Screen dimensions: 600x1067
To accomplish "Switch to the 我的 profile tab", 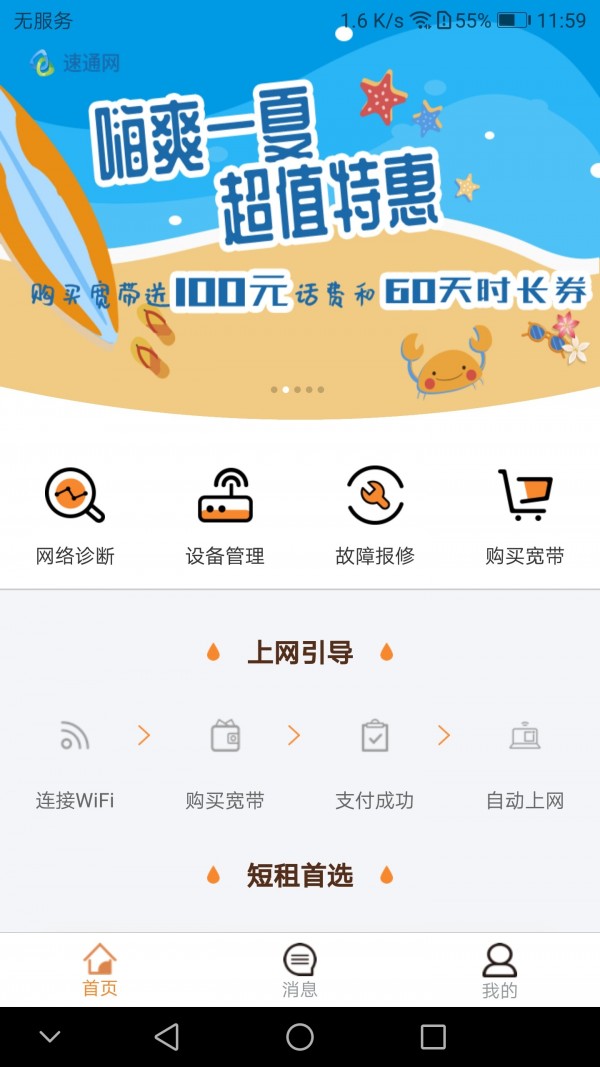I will (x=500, y=970).
